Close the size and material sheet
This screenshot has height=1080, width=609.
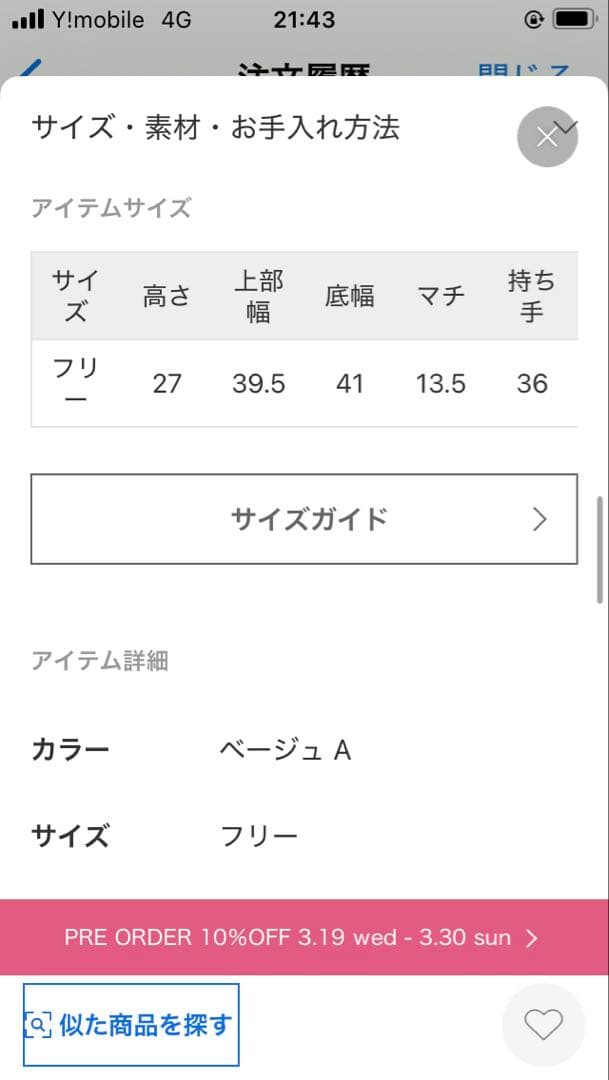click(x=547, y=137)
